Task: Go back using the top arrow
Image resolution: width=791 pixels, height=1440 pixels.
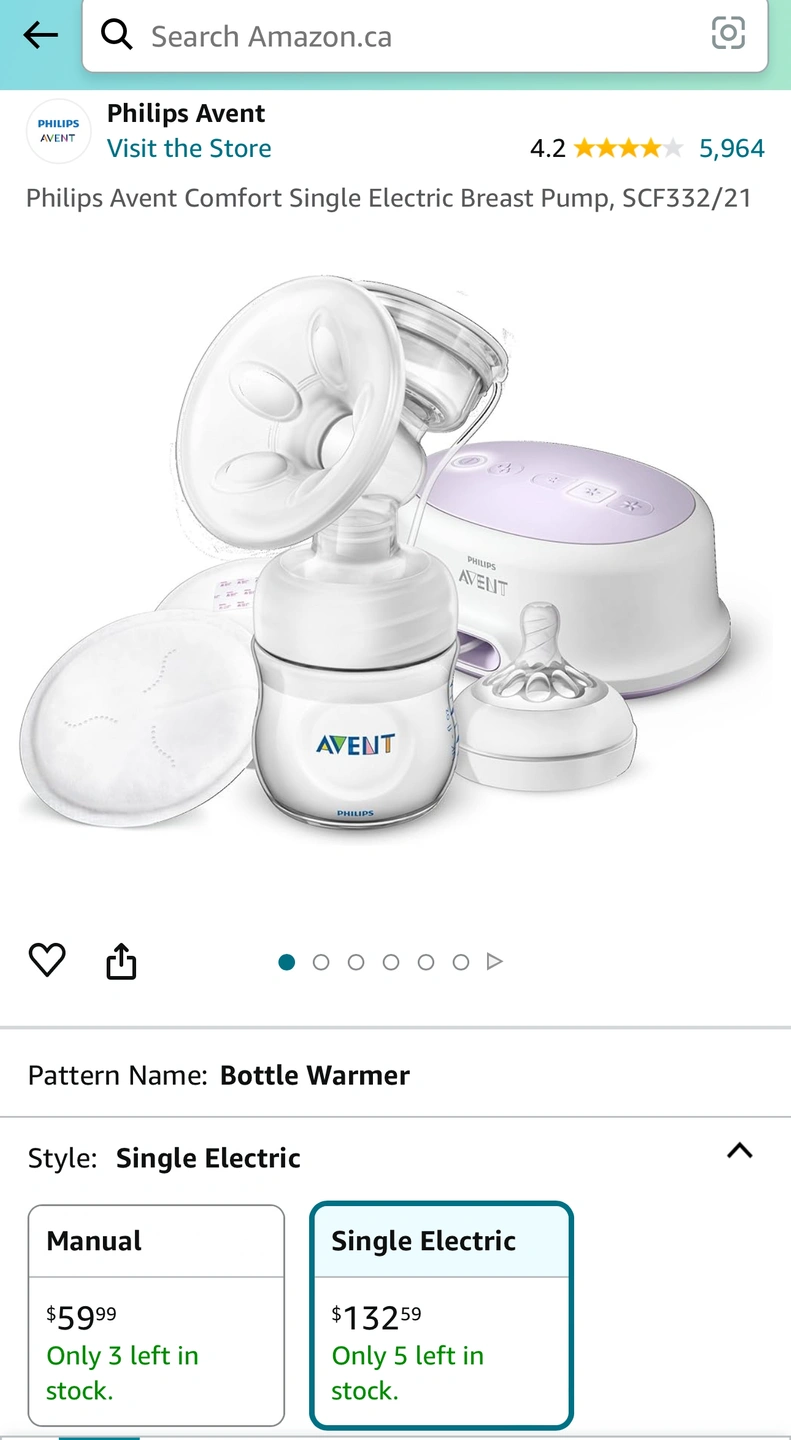Action: click(x=40, y=36)
